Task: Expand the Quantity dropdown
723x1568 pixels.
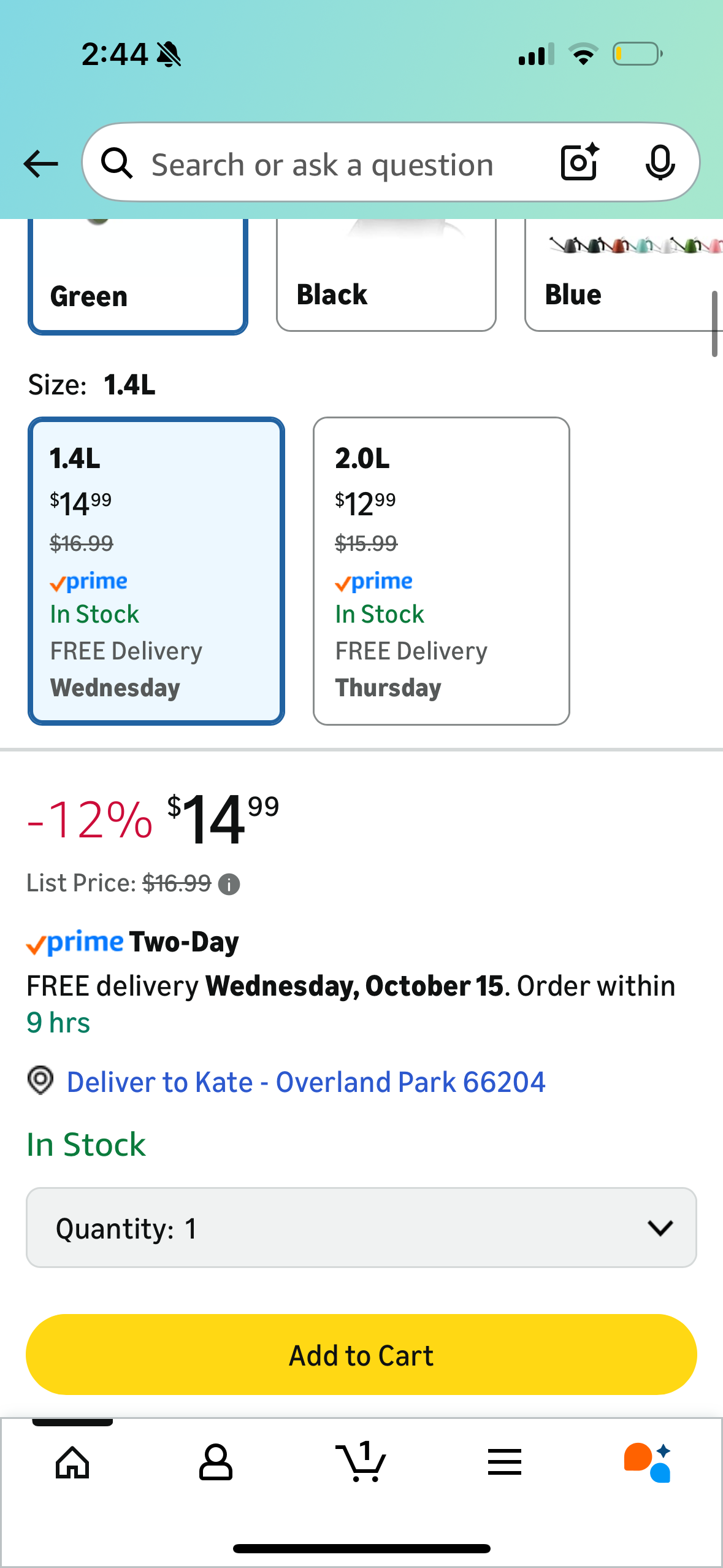Action: (x=361, y=1228)
